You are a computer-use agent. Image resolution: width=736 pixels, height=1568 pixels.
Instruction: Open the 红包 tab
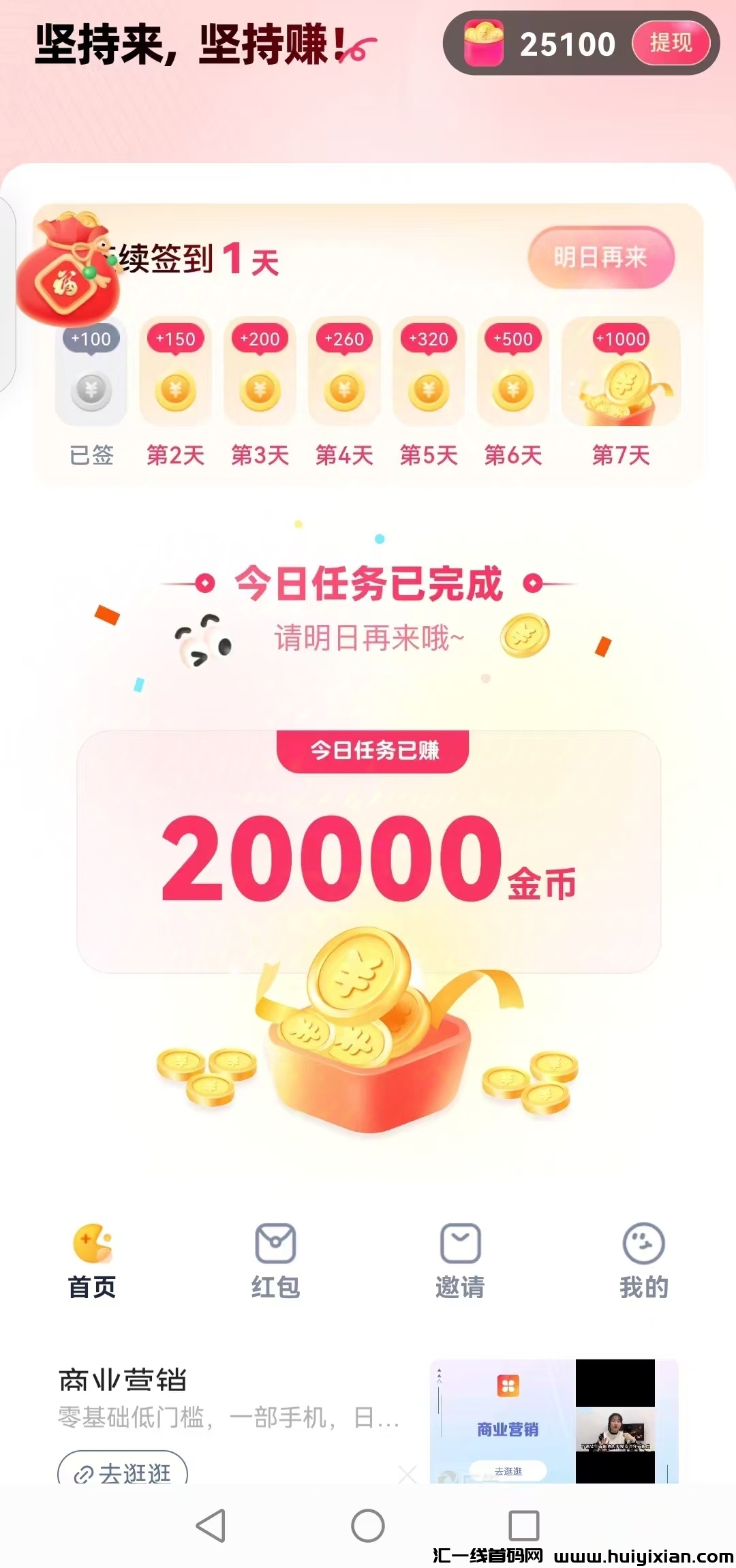[275, 1262]
